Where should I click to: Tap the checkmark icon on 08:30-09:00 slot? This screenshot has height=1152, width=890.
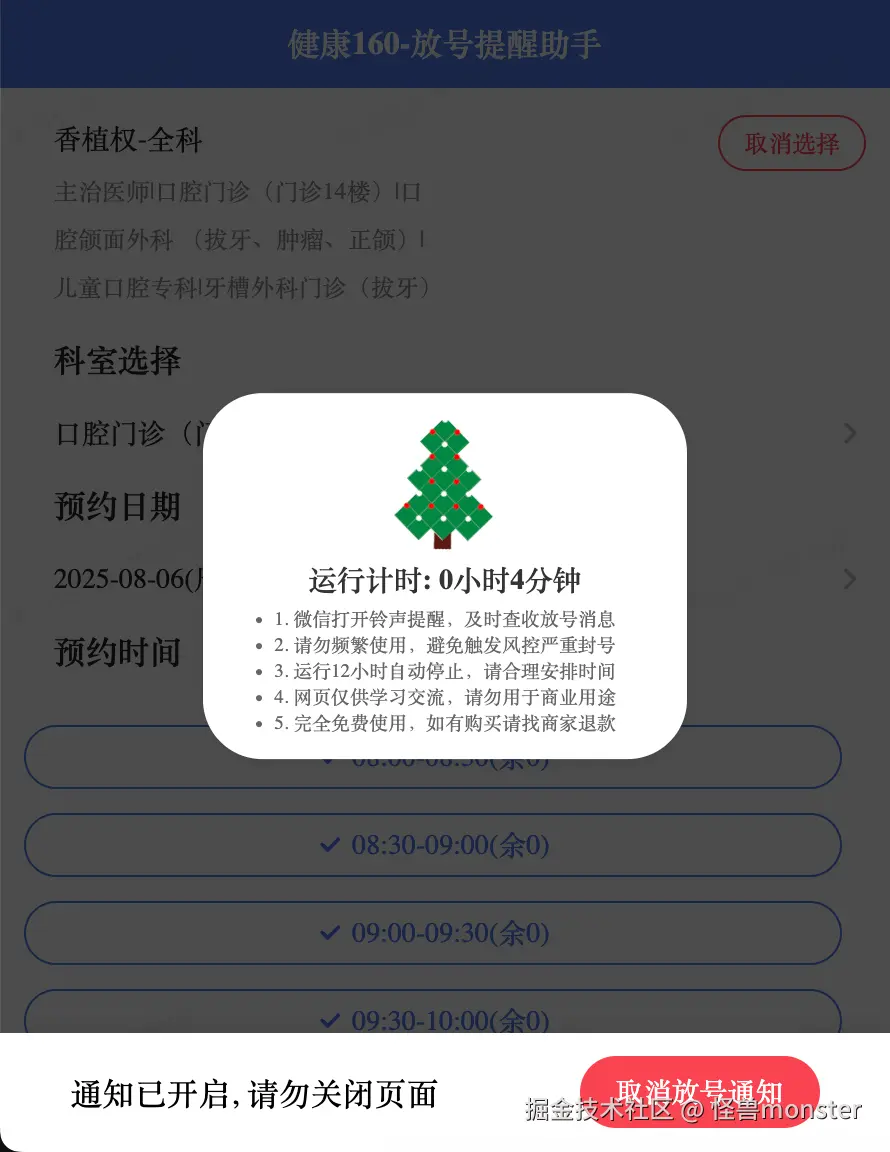coord(330,845)
